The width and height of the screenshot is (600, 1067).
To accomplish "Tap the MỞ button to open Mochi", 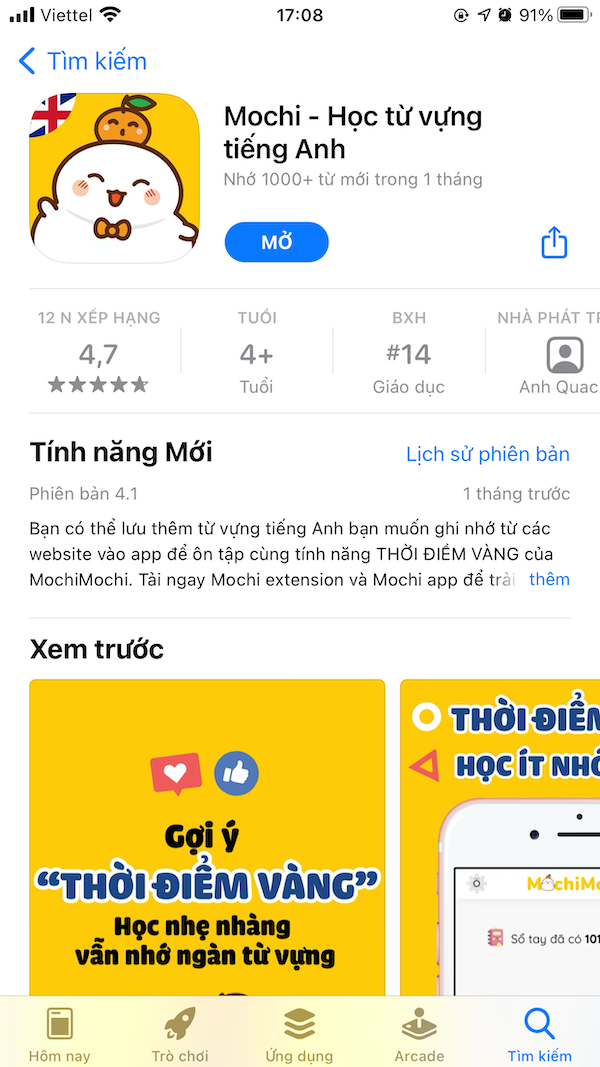I will (277, 242).
